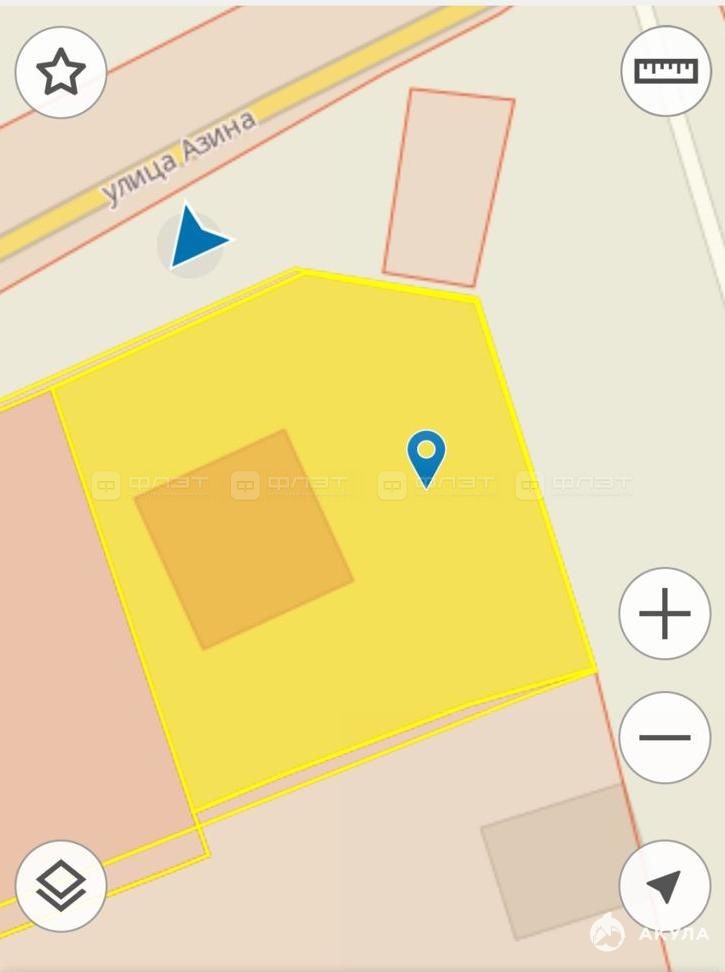The image size is (725, 972).
Task: Open the ruler measurement tool
Action: [665, 71]
